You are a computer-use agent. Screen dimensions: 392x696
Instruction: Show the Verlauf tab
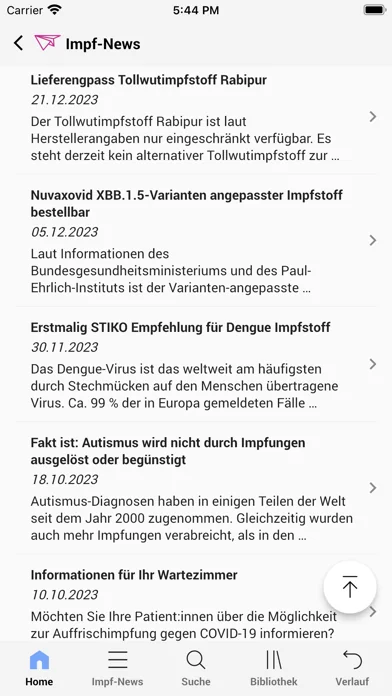(x=352, y=668)
